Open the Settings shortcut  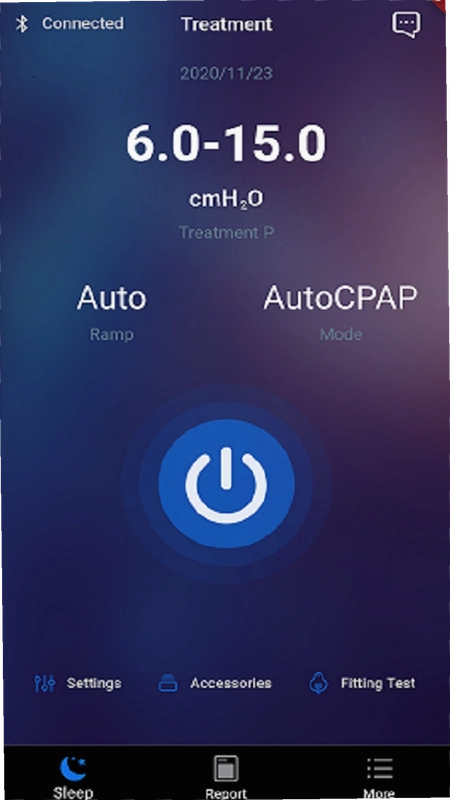pyautogui.click(x=78, y=683)
